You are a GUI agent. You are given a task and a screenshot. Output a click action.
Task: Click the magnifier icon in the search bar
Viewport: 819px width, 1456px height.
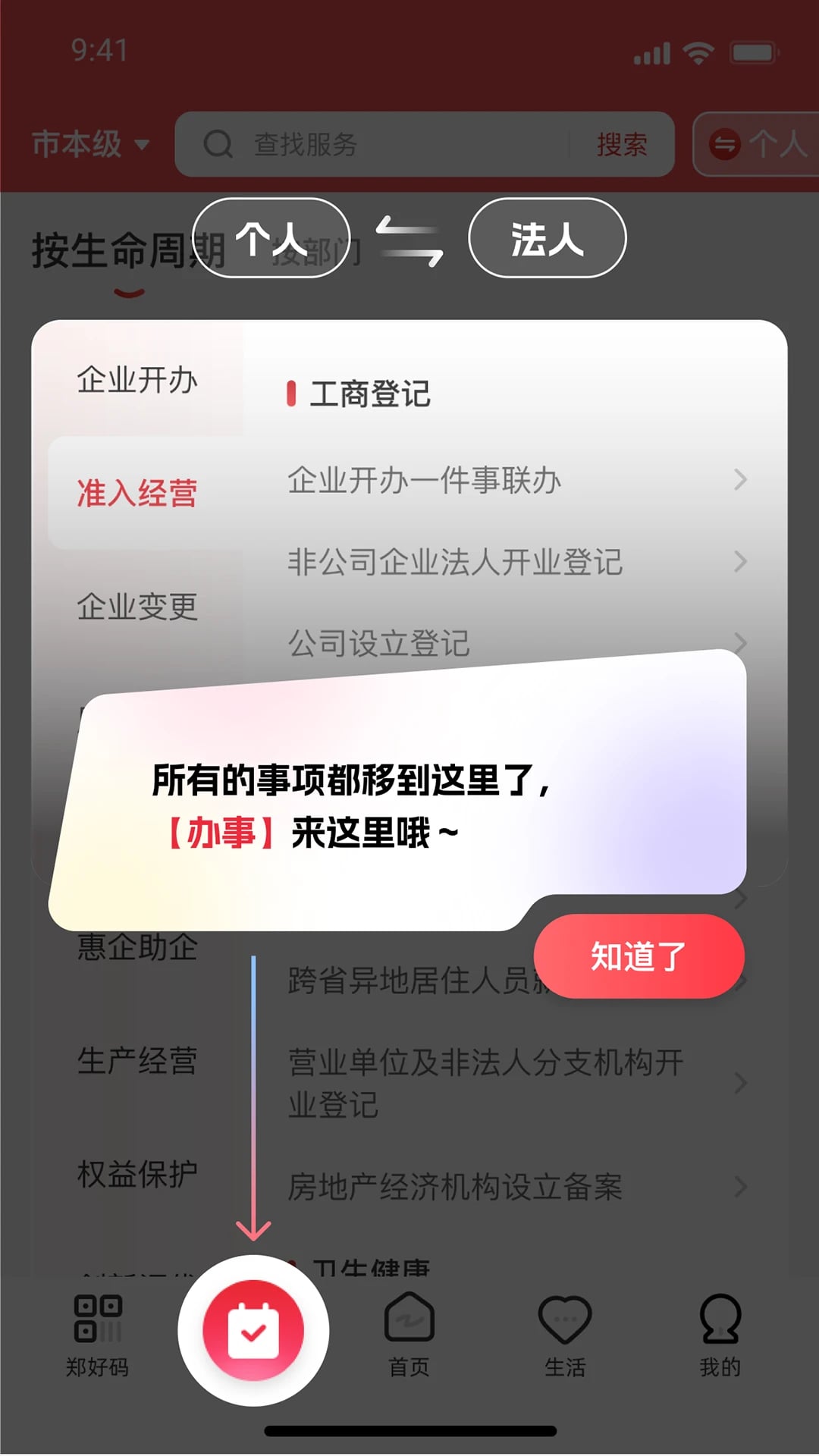click(x=219, y=145)
